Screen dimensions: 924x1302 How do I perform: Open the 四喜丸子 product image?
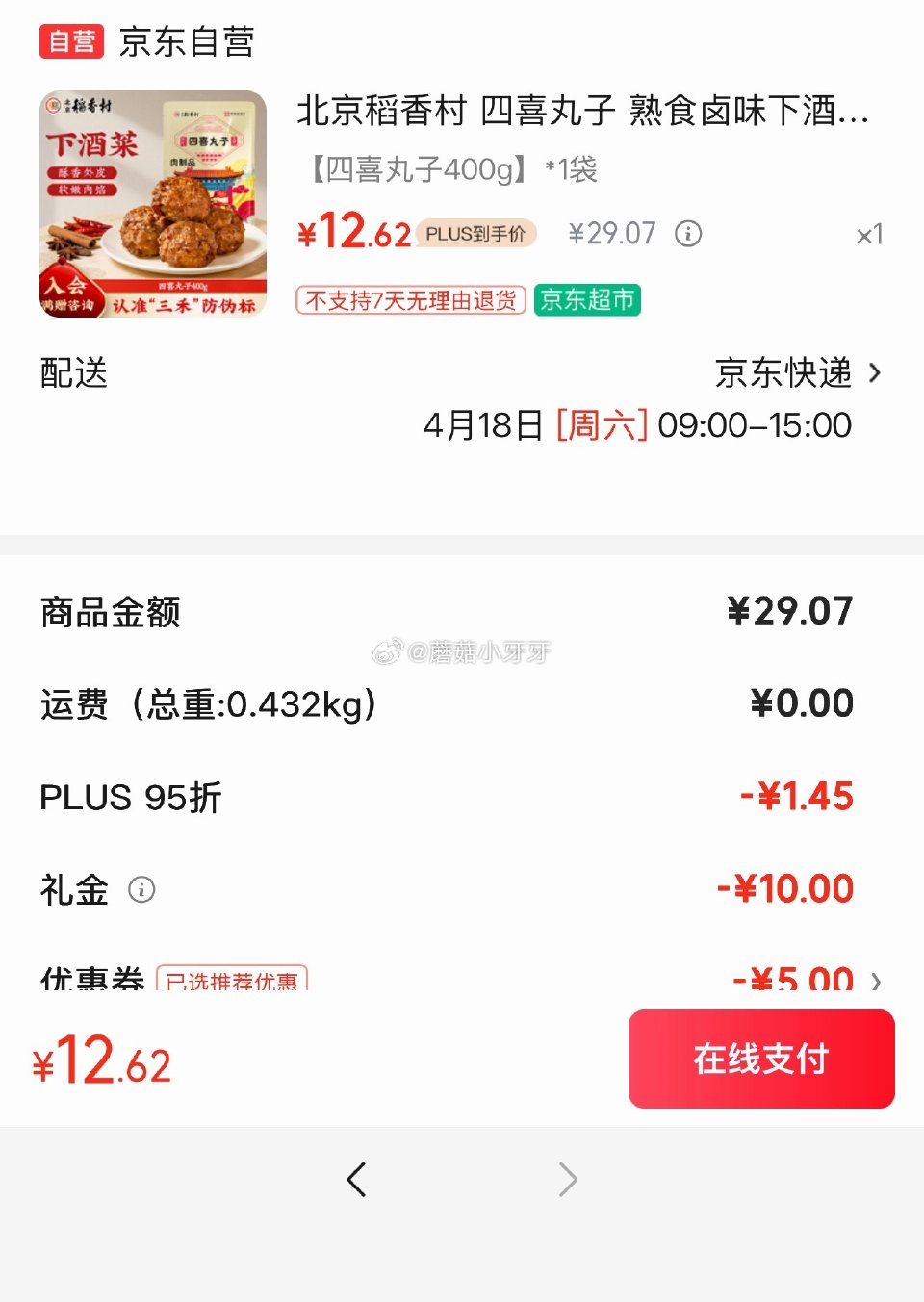coord(153,204)
